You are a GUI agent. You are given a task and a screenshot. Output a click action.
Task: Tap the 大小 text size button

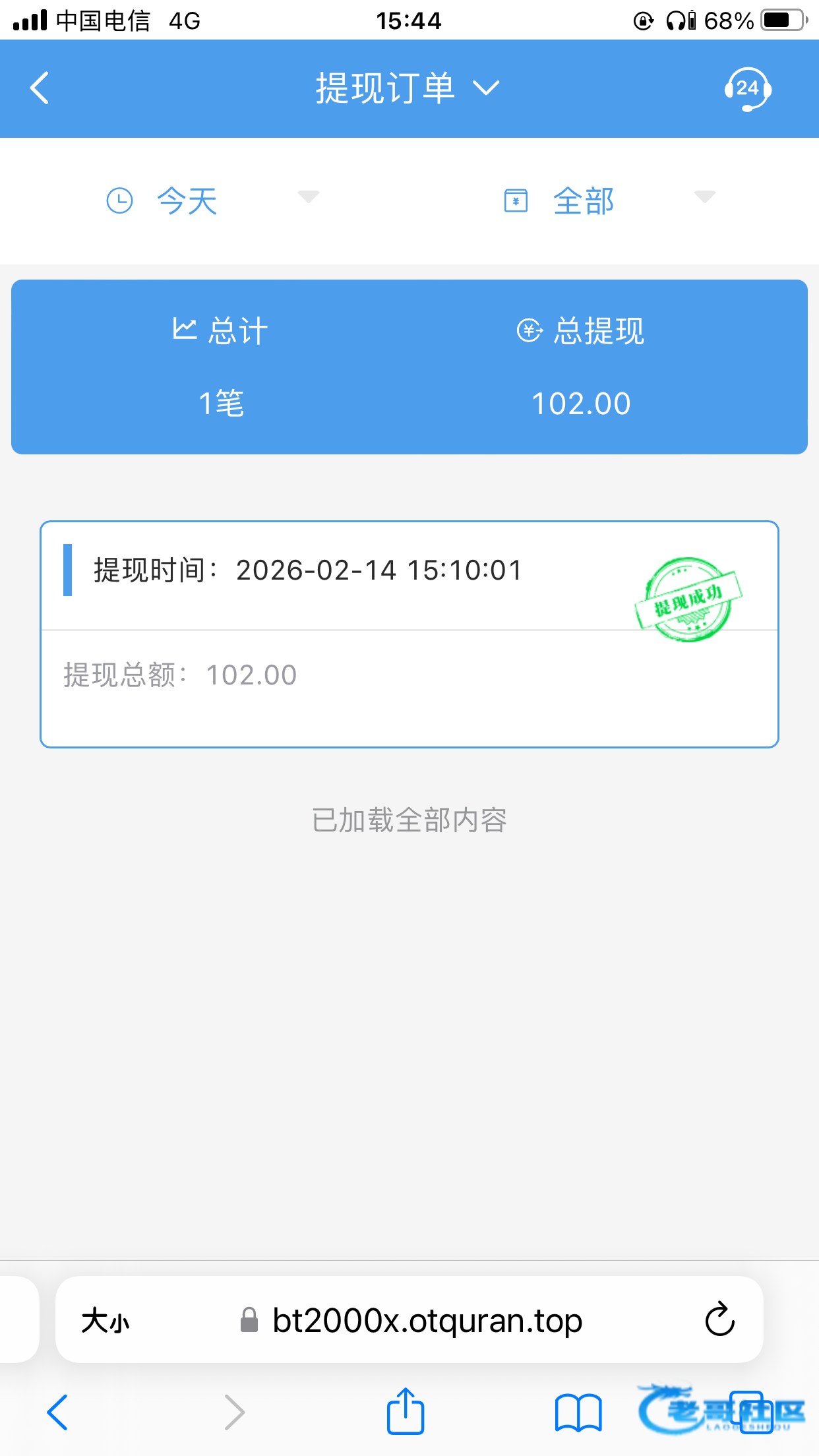point(106,1321)
